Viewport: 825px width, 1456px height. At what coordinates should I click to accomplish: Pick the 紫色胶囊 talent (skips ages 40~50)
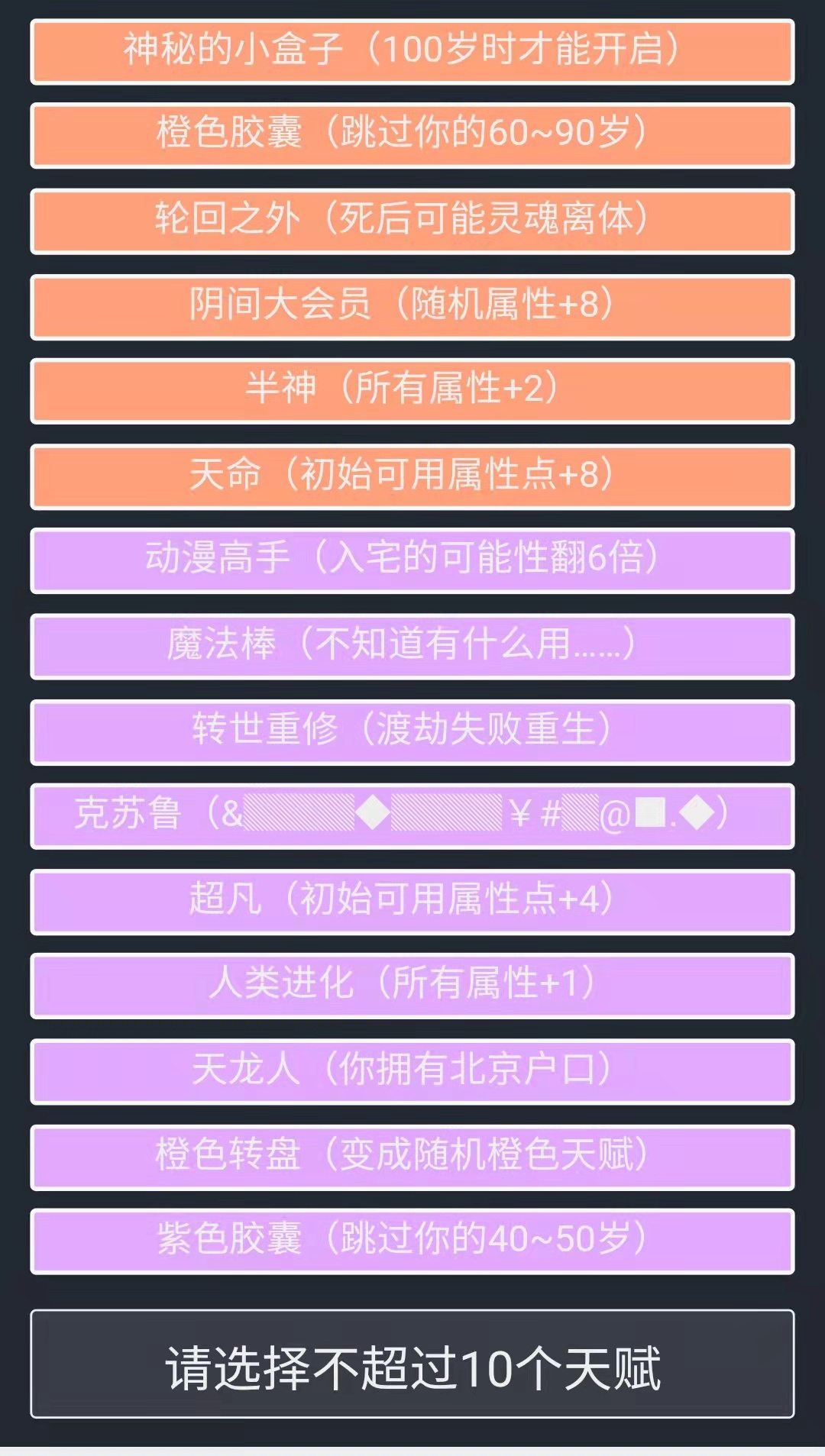pyautogui.click(x=412, y=1241)
